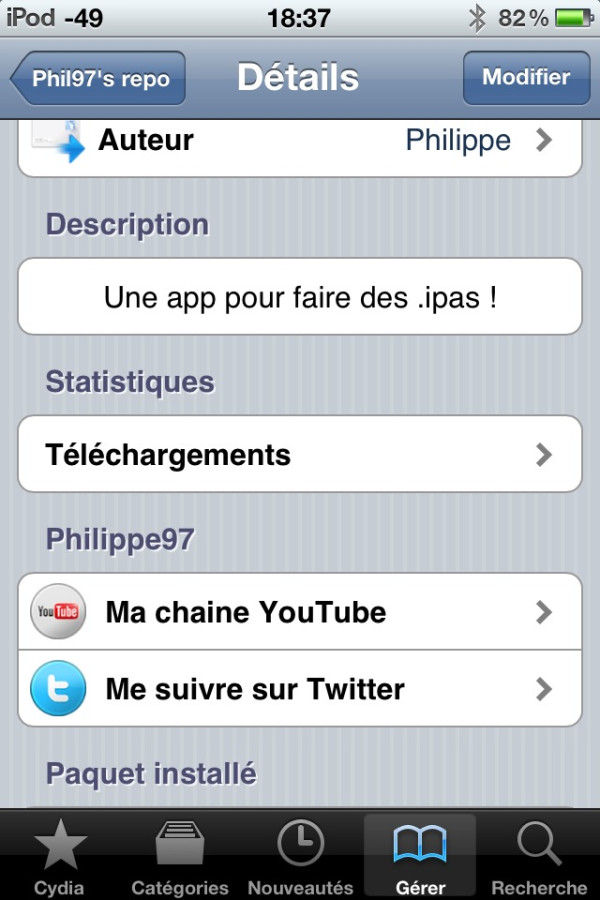The width and height of the screenshot is (600, 900).
Task: Switch to the Nouveautés tab
Action: pyautogui.click(x=300, y=855)
